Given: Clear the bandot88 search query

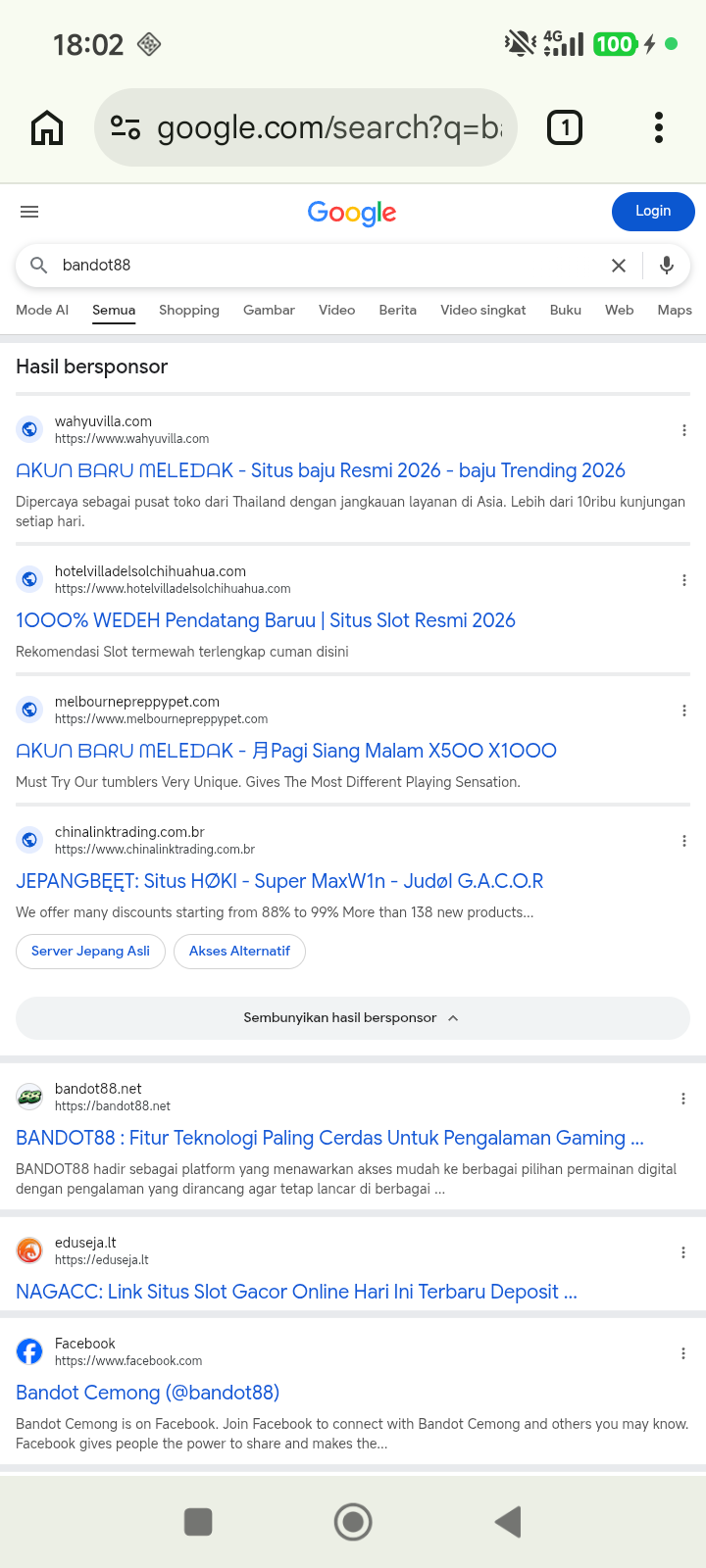Looking at the screenshot, I should (x=619, y=266).
